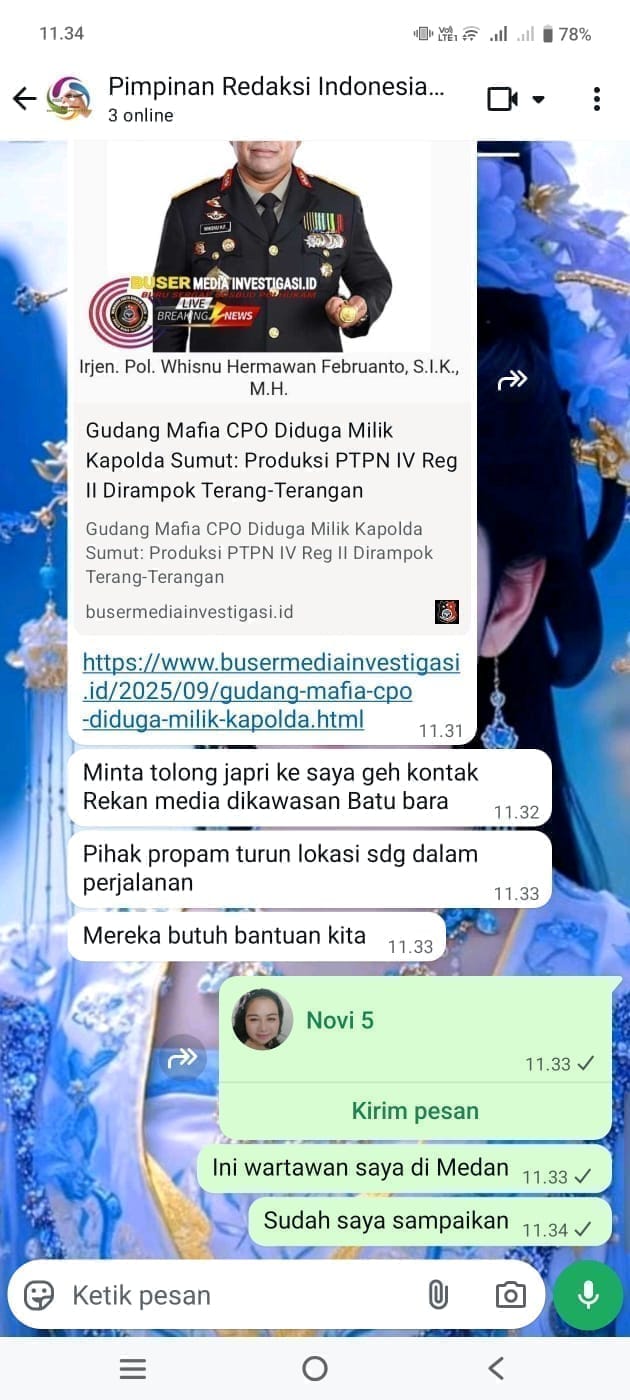Start a video call
The image size is (630, 1400).
pos(503,98)
